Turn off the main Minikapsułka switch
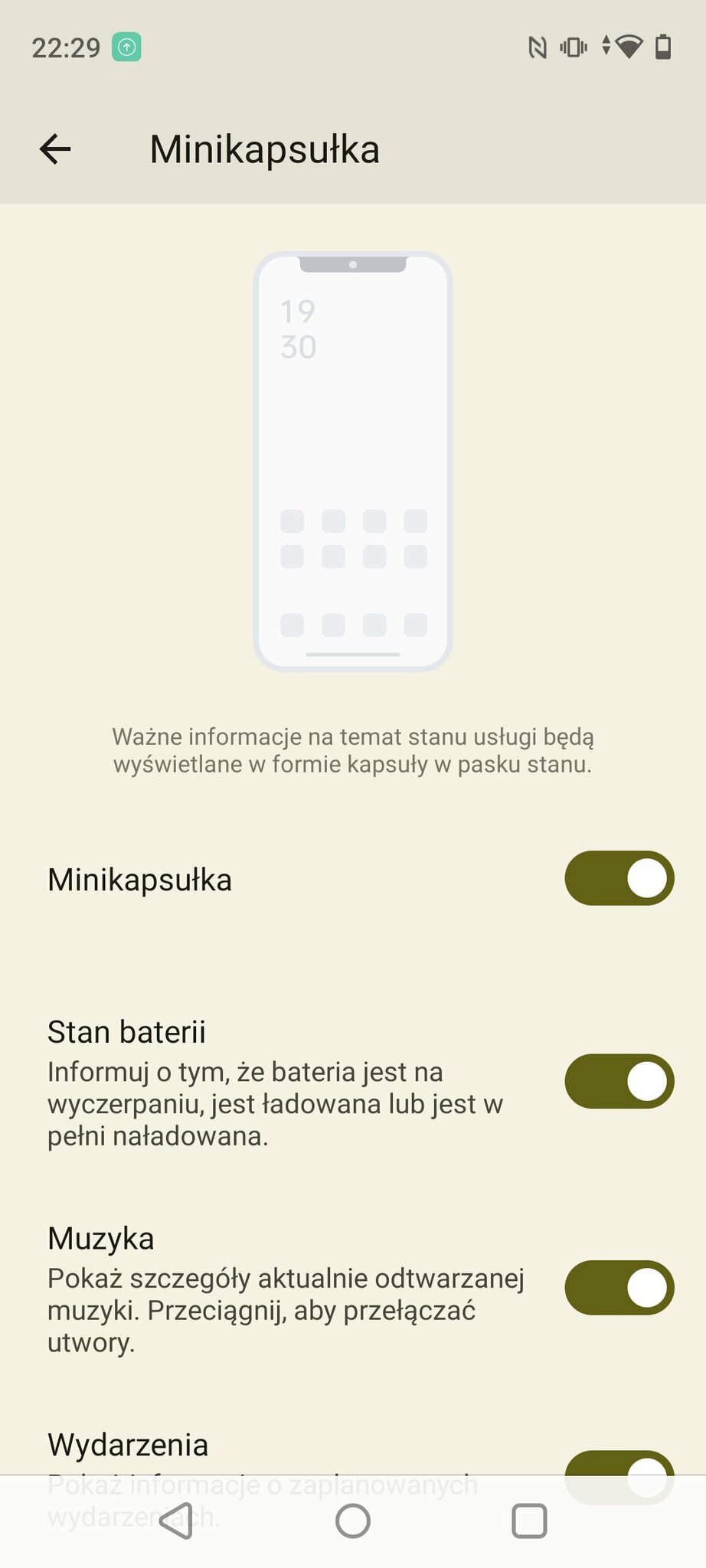The height and width of the screenshot is (1568, 706). click(619, 878)
